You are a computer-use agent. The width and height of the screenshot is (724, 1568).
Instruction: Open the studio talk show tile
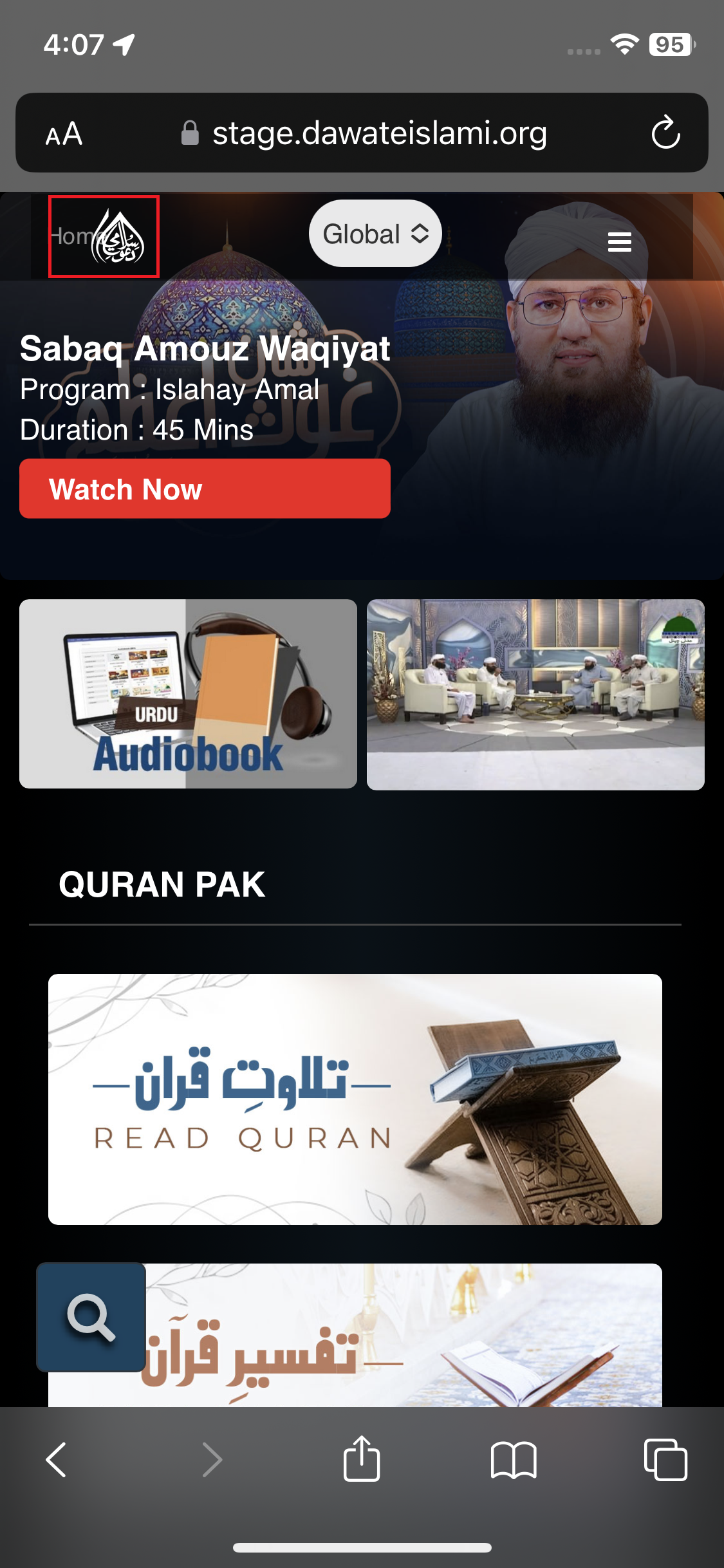pyautogui.click(x=535, y=695)
